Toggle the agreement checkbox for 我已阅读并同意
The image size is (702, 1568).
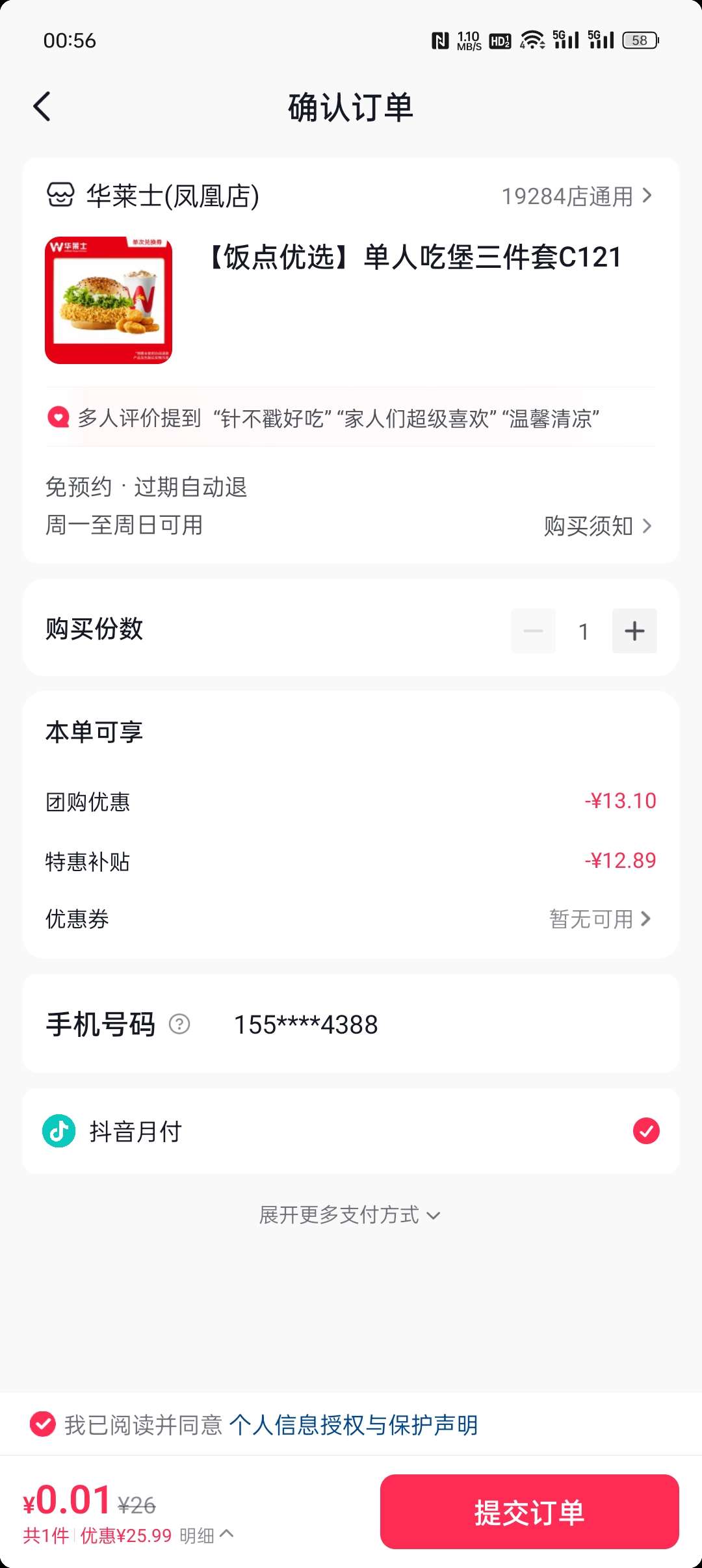(43, 1424)
